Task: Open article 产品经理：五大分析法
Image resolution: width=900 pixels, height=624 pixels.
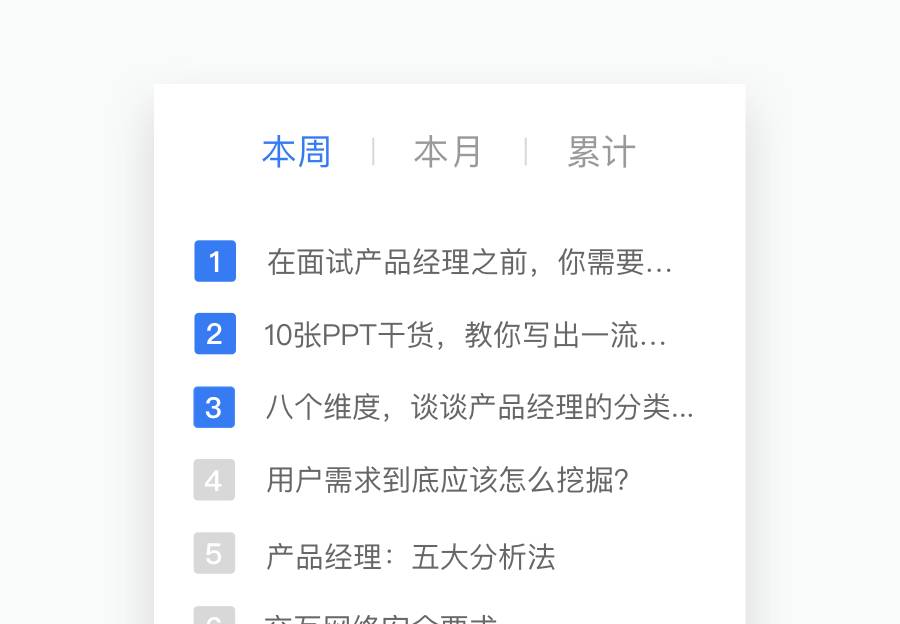Action: (410, 557)
